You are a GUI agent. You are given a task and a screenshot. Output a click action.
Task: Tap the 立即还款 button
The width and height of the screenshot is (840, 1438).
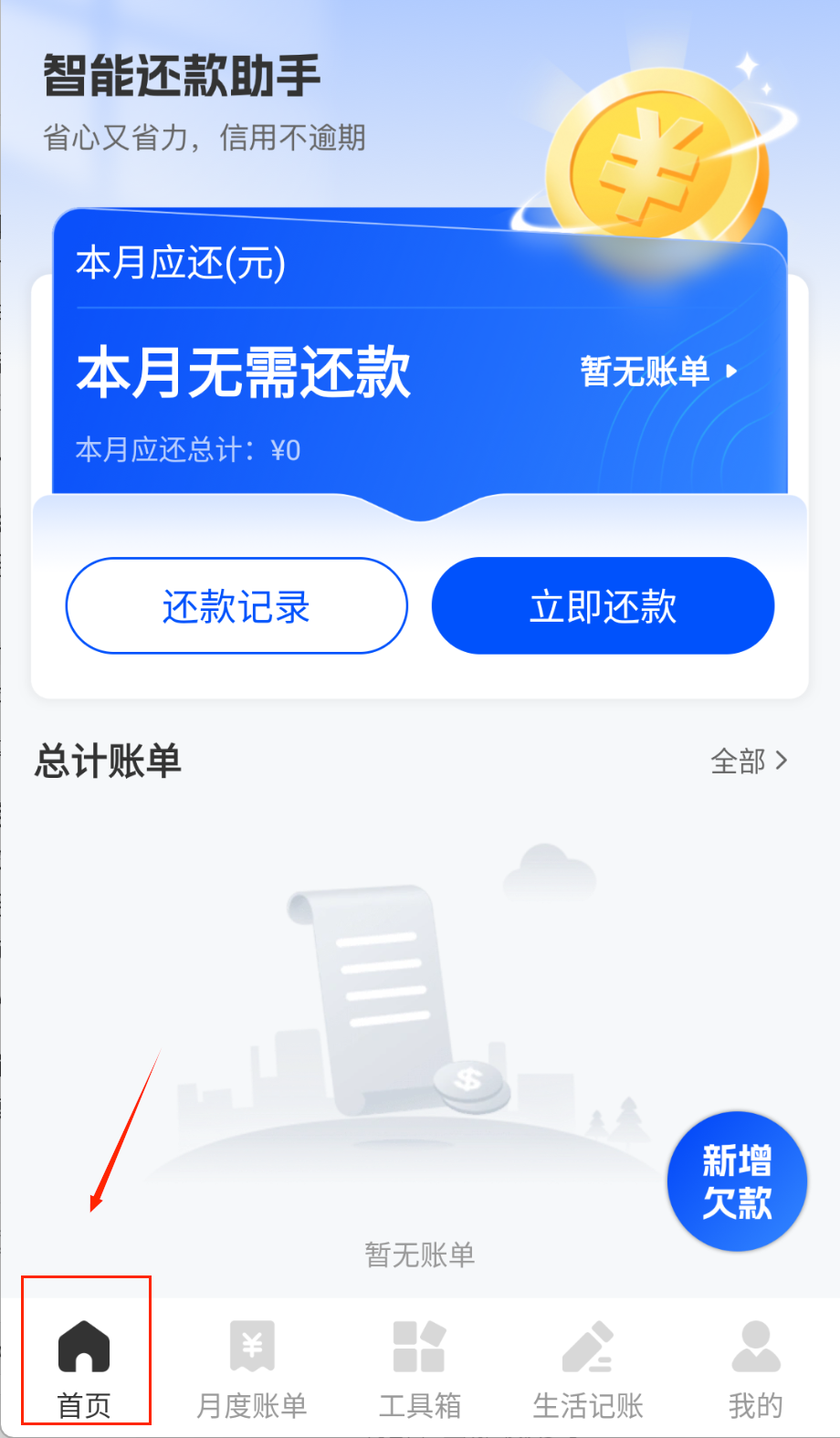pos(603,606)
